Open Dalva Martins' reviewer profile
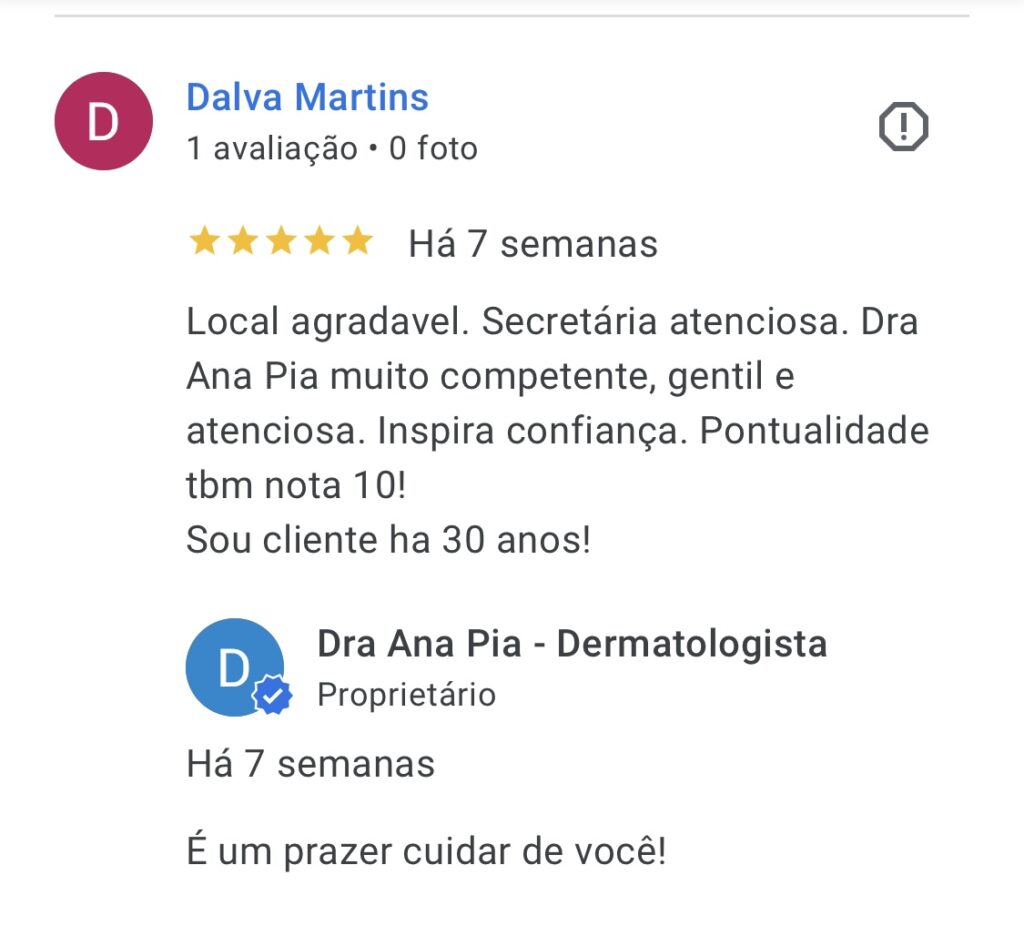Image resolution: width=1024 pixels, height=926 pixels. pyautogui.click(x=307, y=98)
